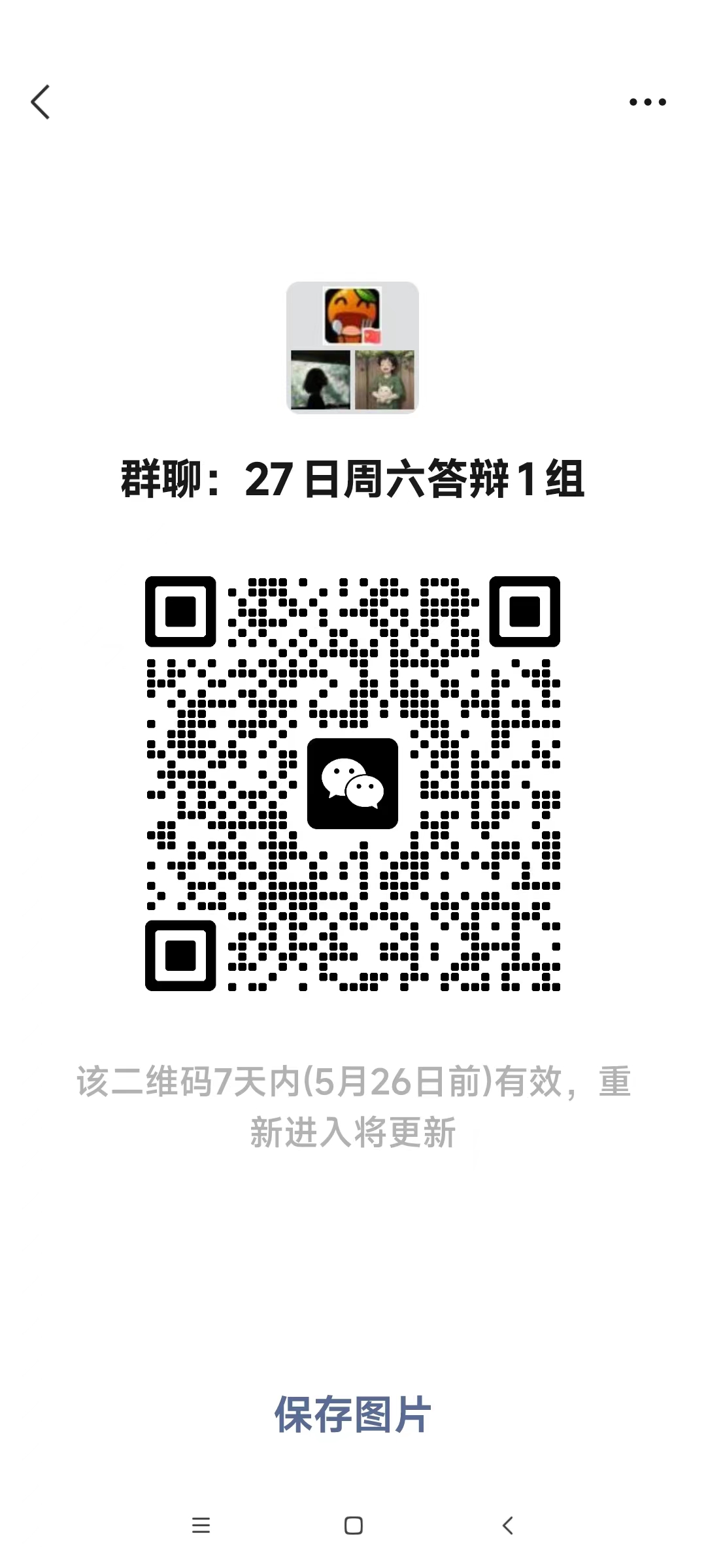
Task: Tap the system back button
Action: point(507,1526)
